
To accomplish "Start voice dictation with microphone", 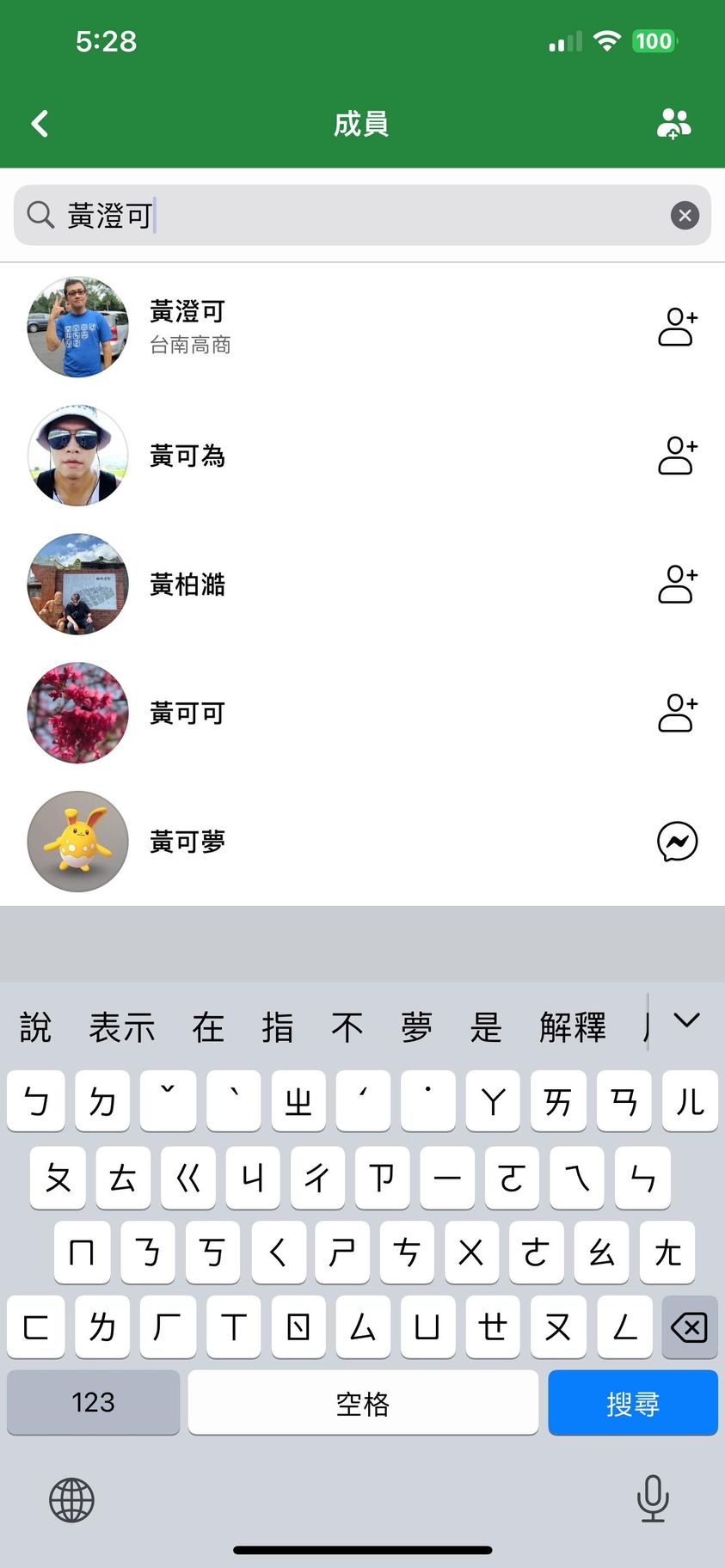I will [x=653, y=1498].
